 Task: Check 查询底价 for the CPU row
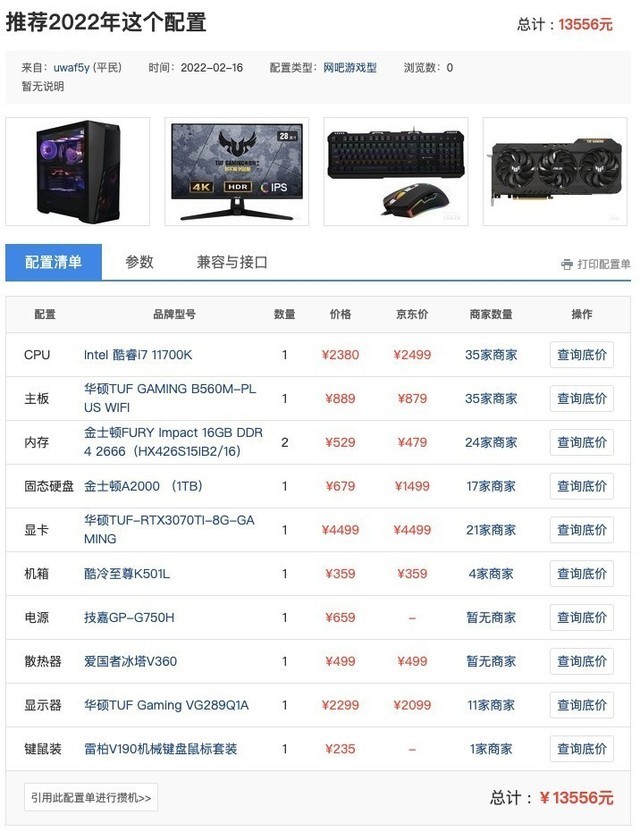(x=581, y=355)
